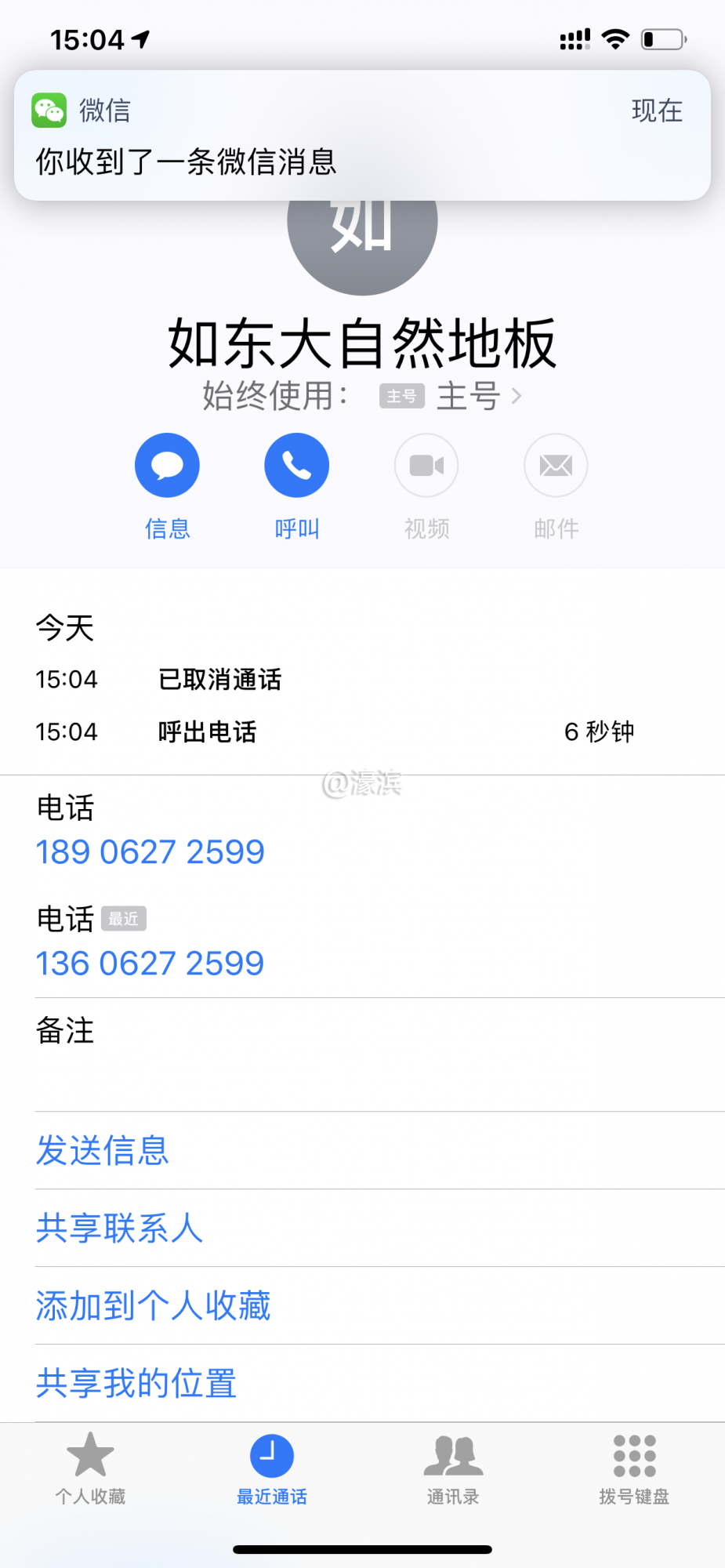Screen dimensions: 725x1568
Task: Open the WeChat message notification banner
Action: click(x=362, y=136)
